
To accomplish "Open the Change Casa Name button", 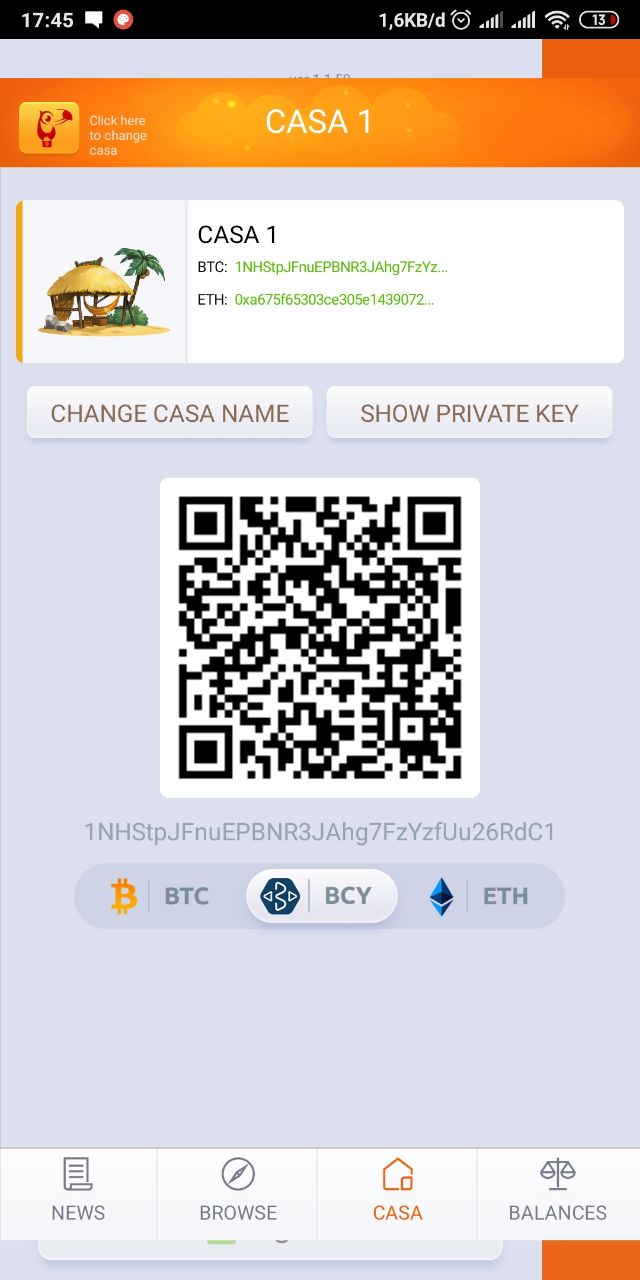I will click(x=170, y=413).
